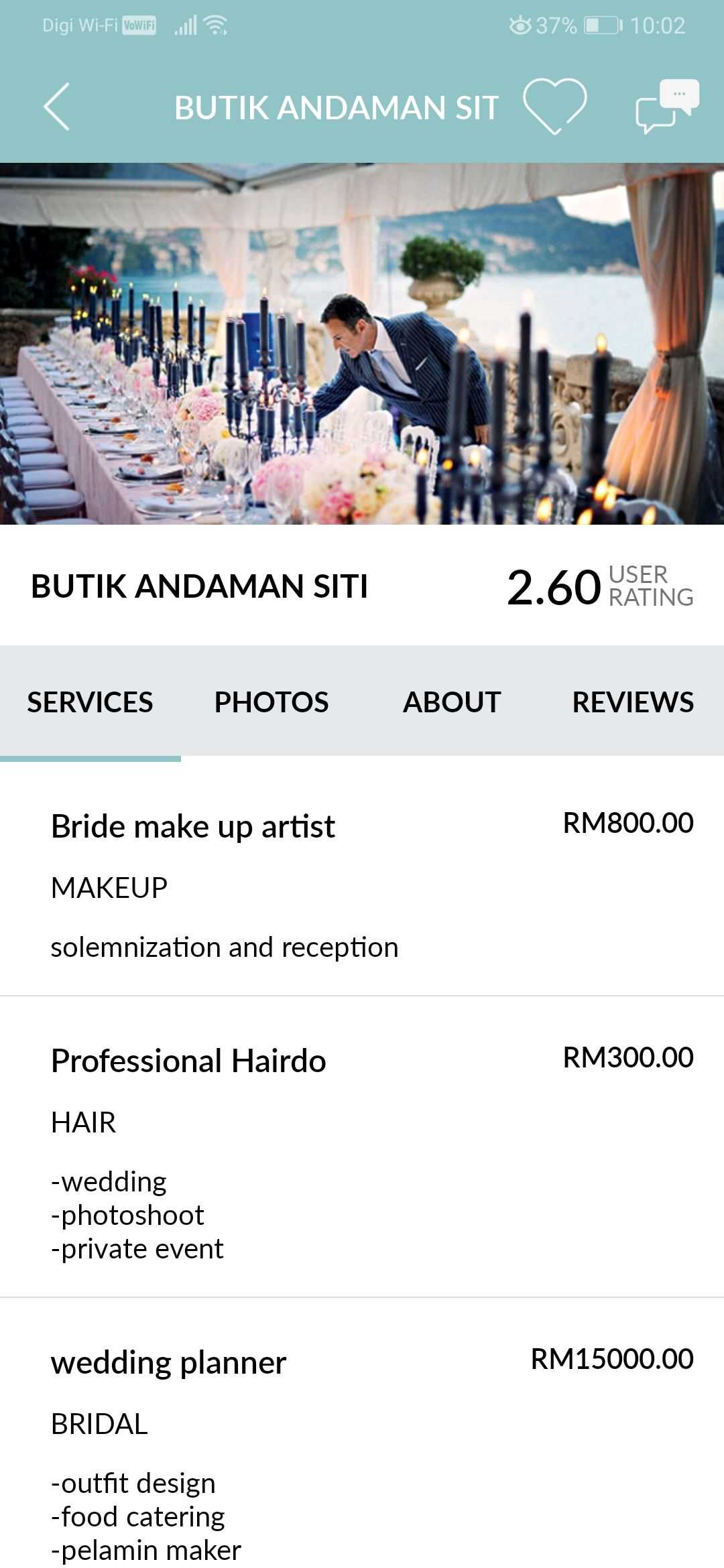Open the REVIEWS tab
Image resolution: width=724 pixels, height=1568 pixels.
(633, 702)
